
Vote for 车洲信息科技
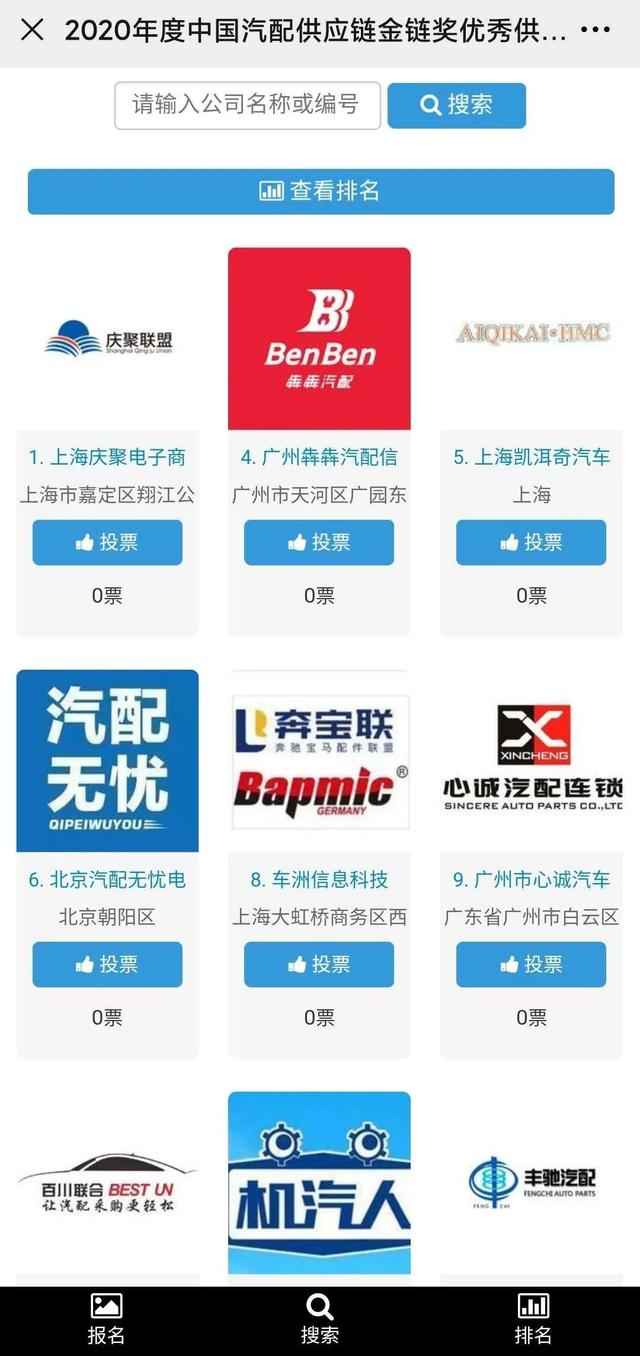click(x=319, y=965)
